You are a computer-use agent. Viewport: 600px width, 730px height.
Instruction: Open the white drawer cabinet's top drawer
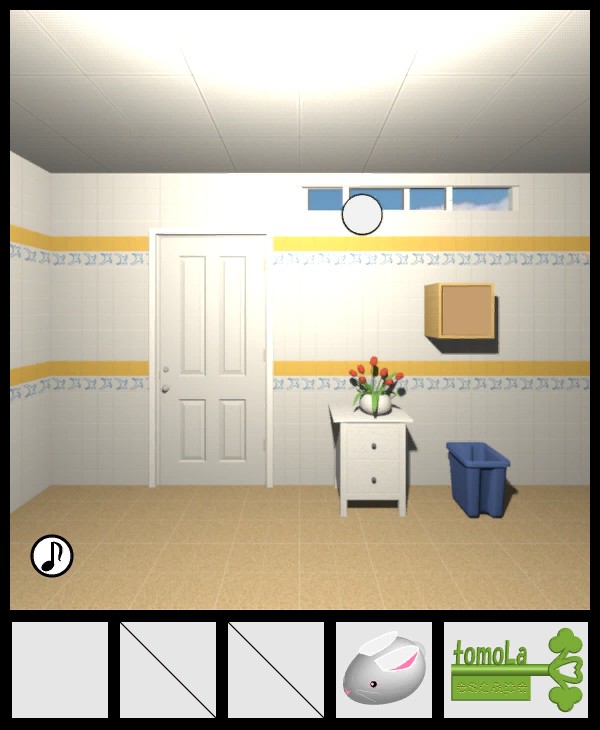click(x=373, y=445)
